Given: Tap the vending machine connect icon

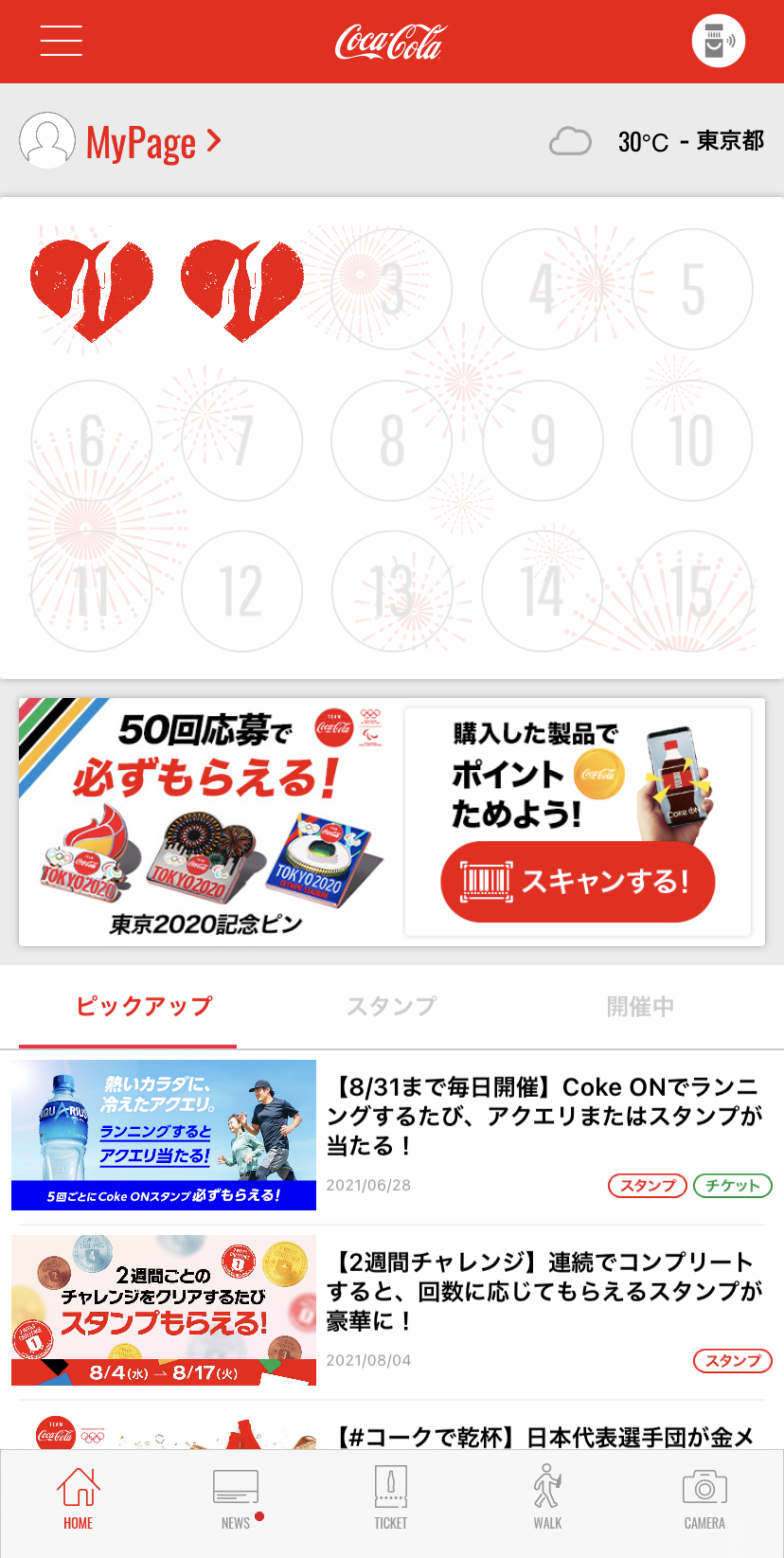Looking at the screenshot, I should [x=718, y=42].
